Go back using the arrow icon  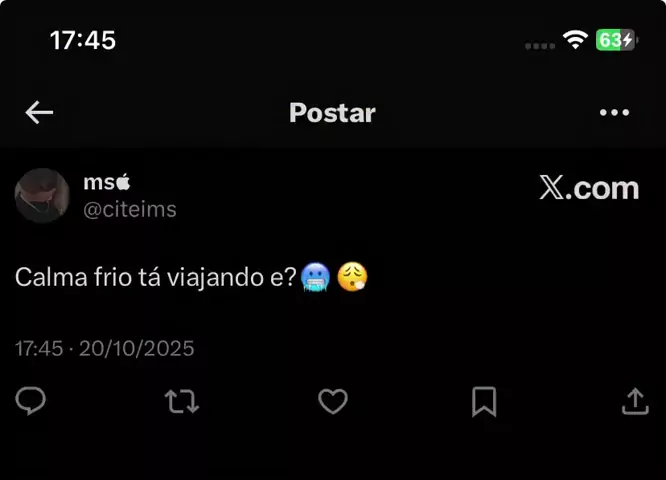click(x=39, y=113)
